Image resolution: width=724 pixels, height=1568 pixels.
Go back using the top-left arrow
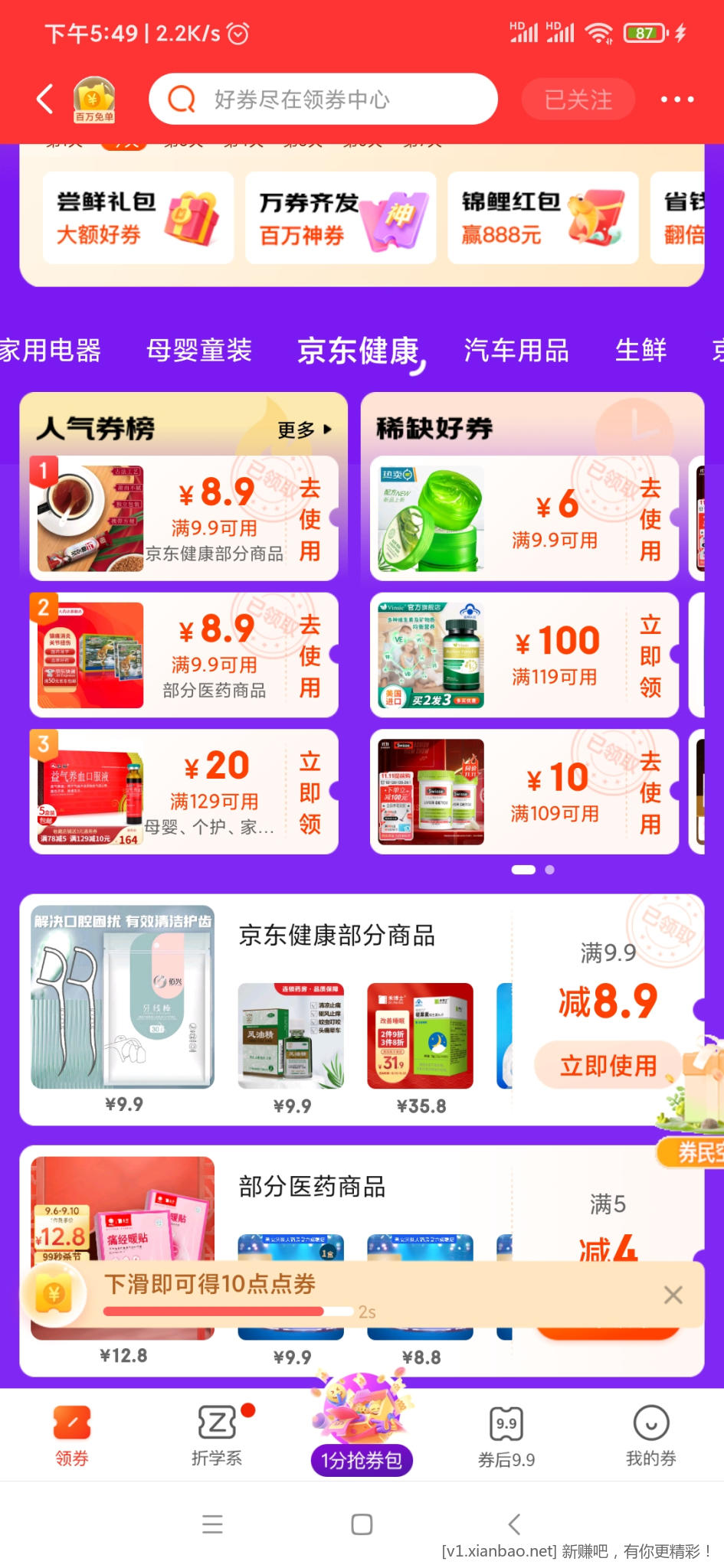click(44, 99)
